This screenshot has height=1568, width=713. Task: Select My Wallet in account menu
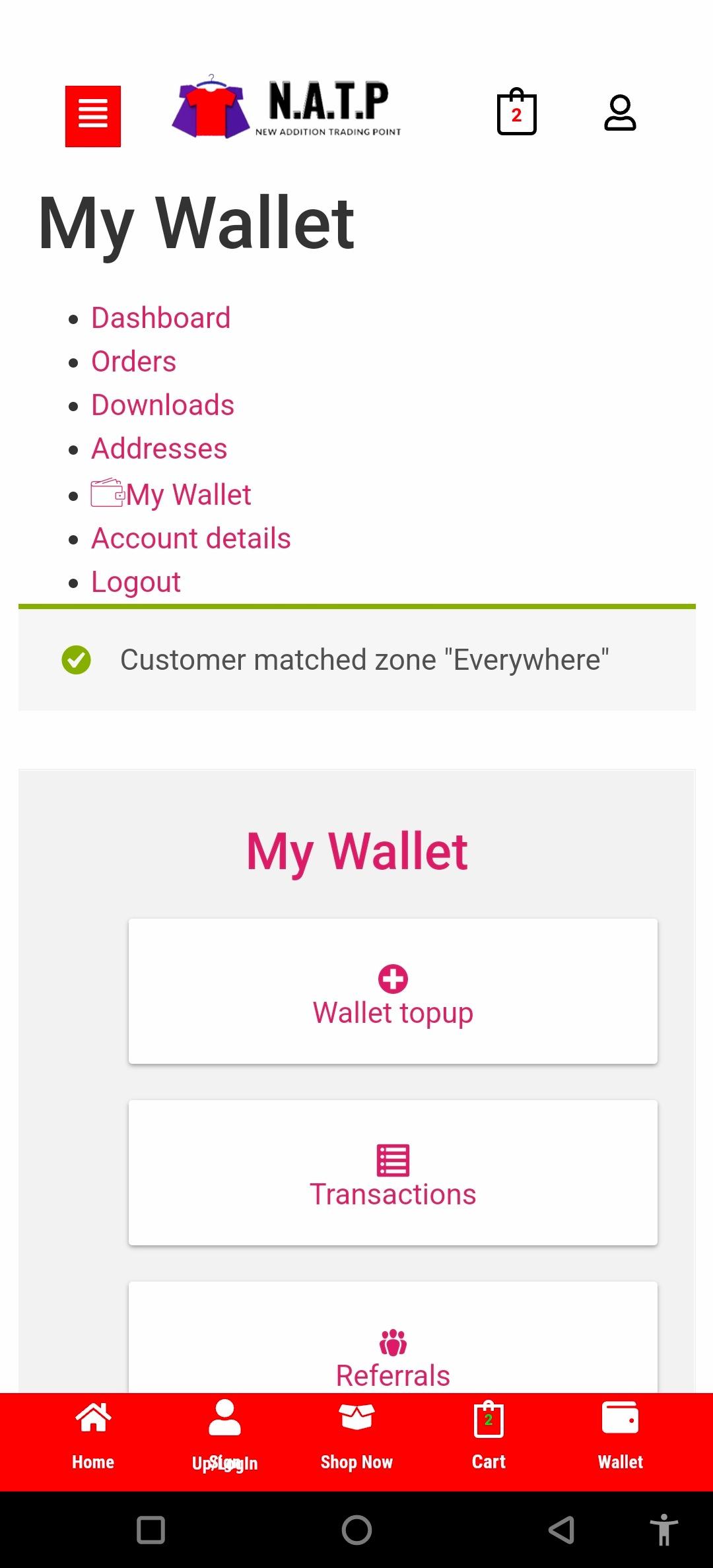[x=171, y=494]
